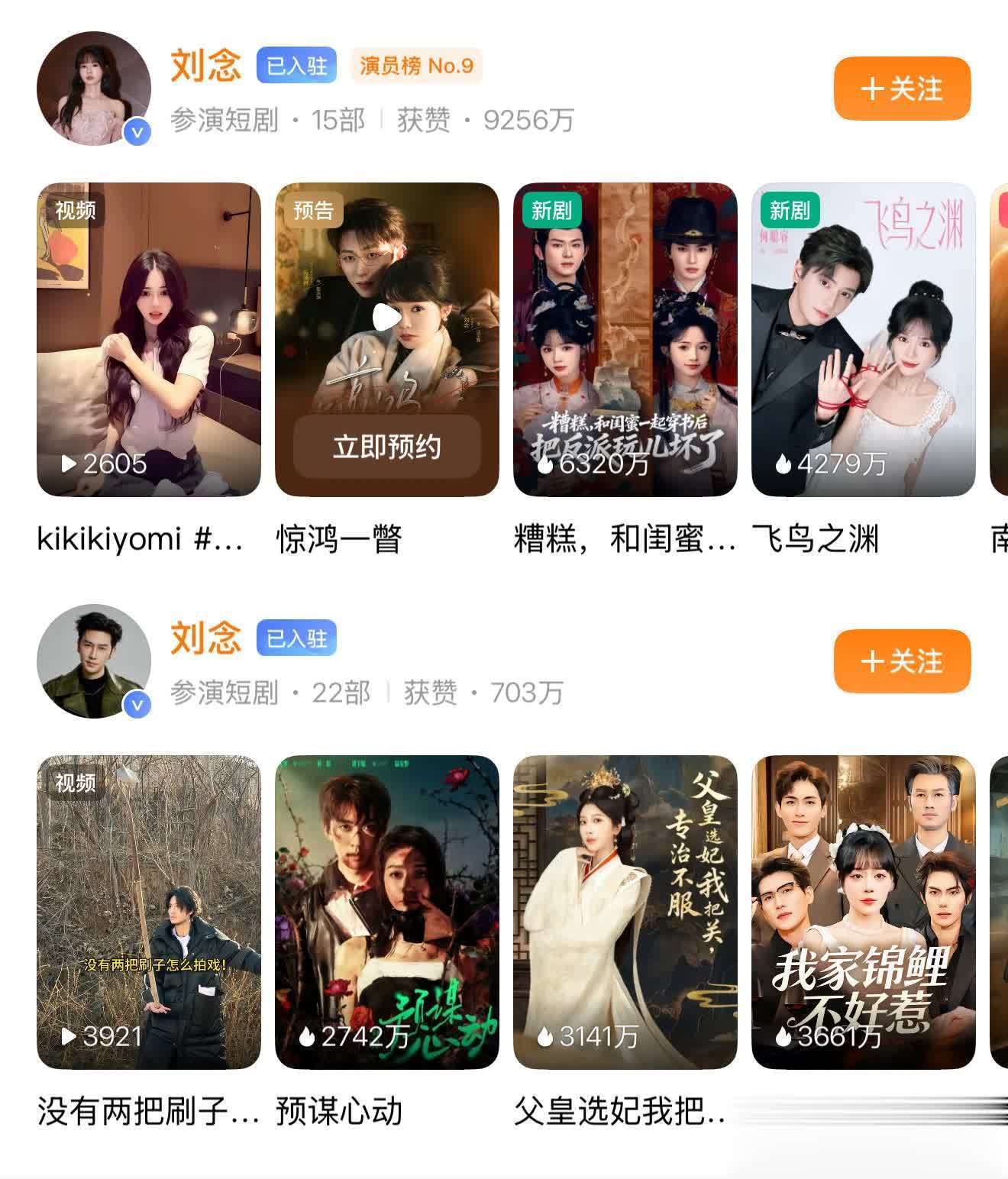Open the drama 我家锦鲤不好惹
The image size is (1008, 1179).
(863, 913)
